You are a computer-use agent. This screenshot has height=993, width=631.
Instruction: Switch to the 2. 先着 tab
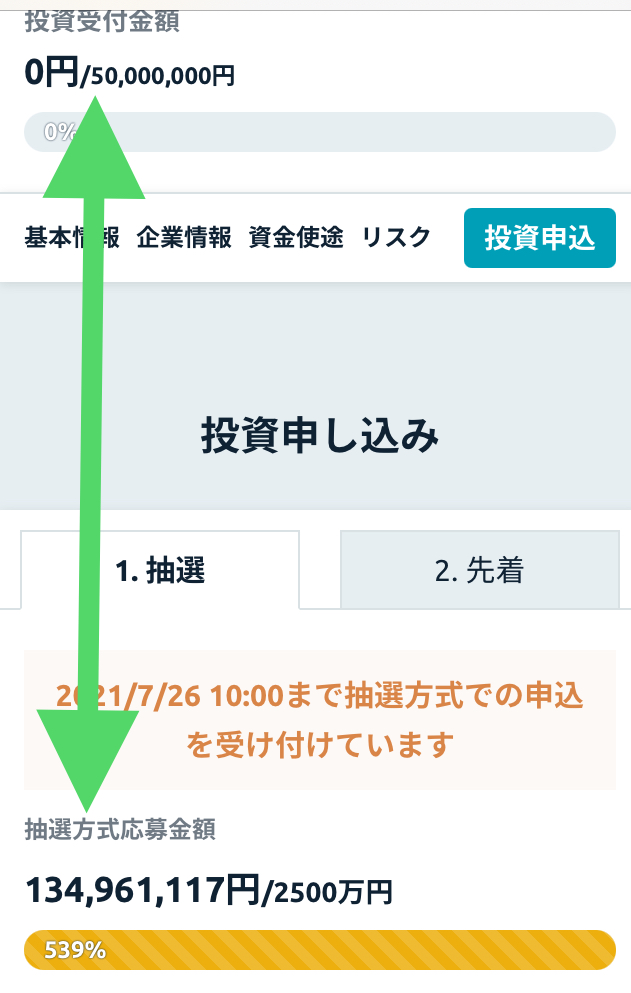[479, 570]
